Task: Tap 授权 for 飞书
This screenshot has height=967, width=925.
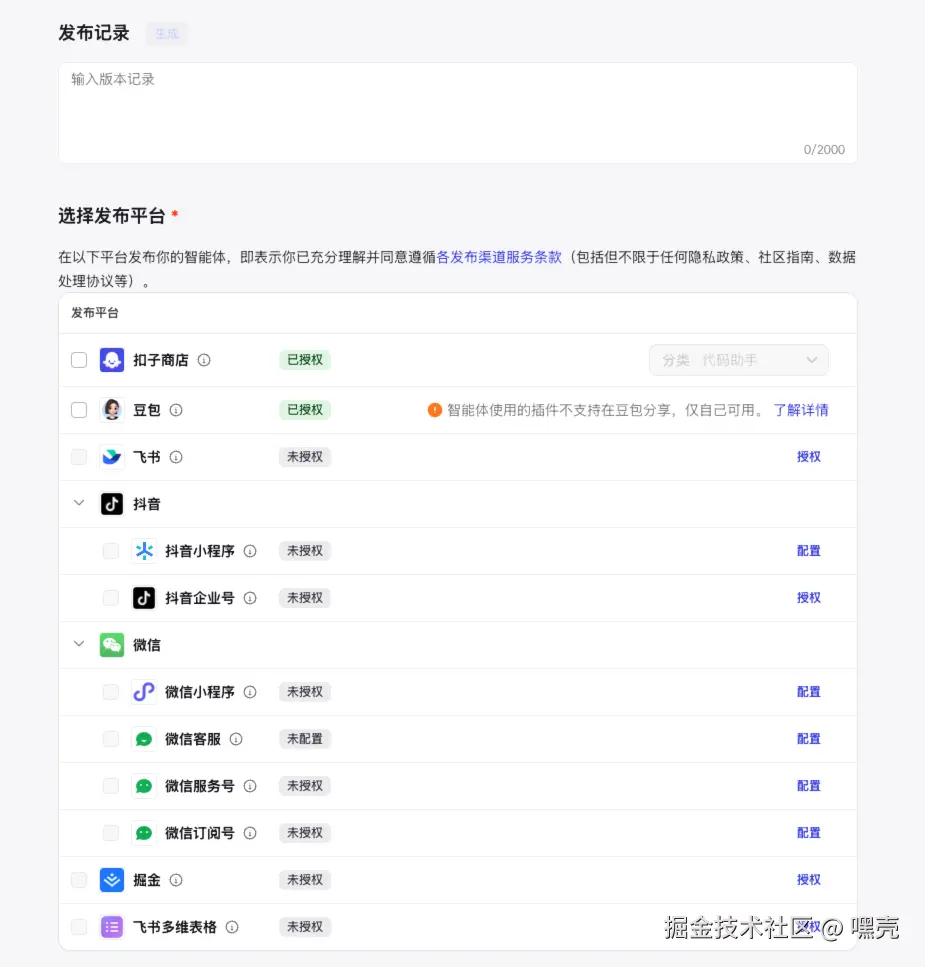Action: tap(808, 457)
